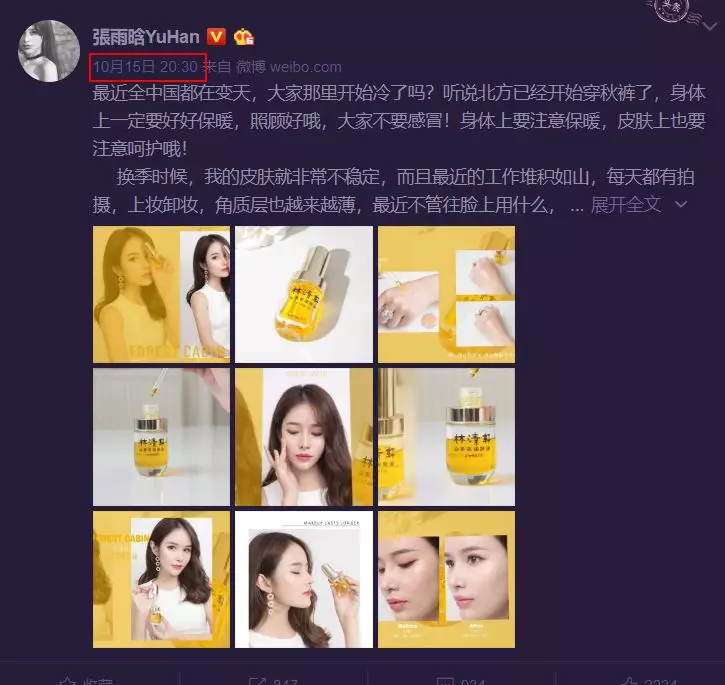View the side-profile photo with earring and bottle

tap(303, 579)
